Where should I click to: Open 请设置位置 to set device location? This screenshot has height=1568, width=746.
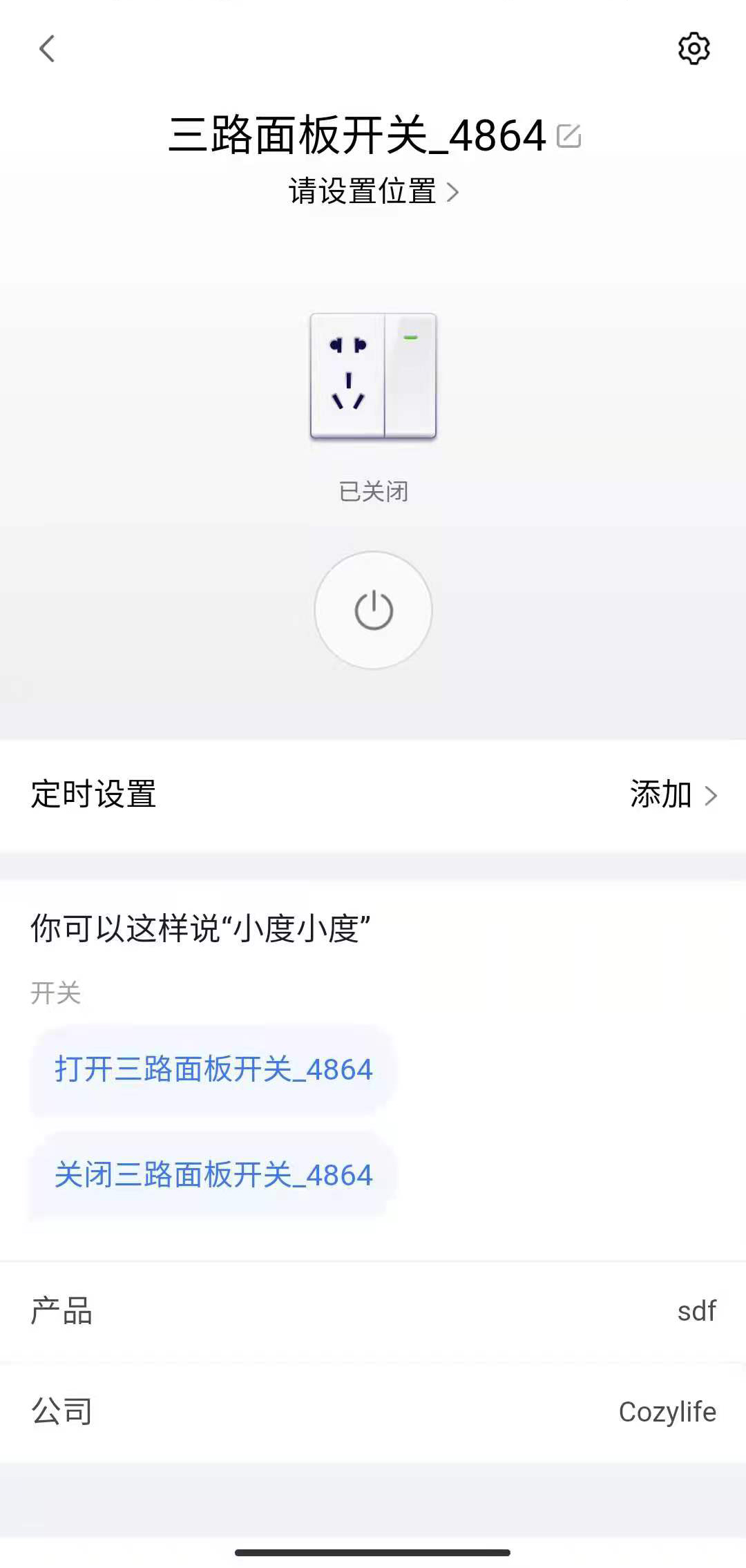pos(373,191)
